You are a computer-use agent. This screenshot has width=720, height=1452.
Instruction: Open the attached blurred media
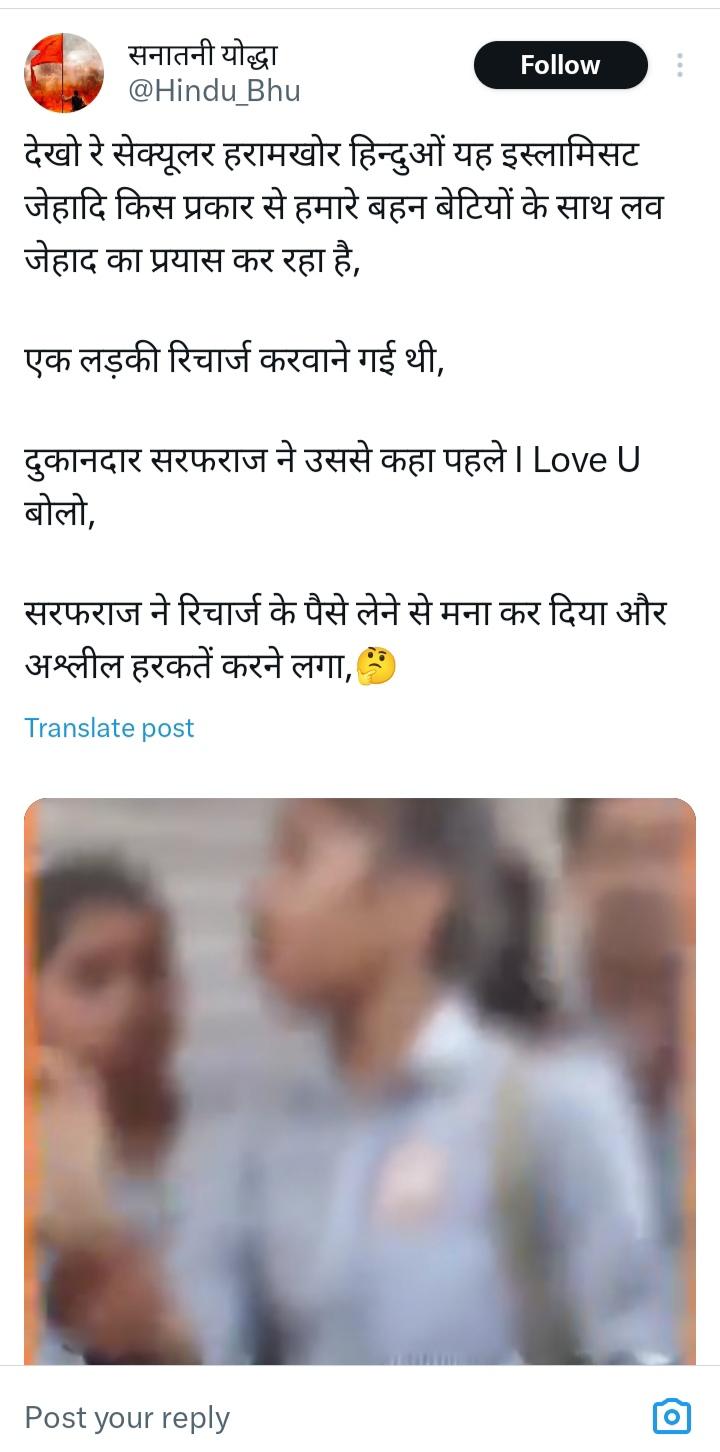pyautogui.click(x=360, y=1080)
